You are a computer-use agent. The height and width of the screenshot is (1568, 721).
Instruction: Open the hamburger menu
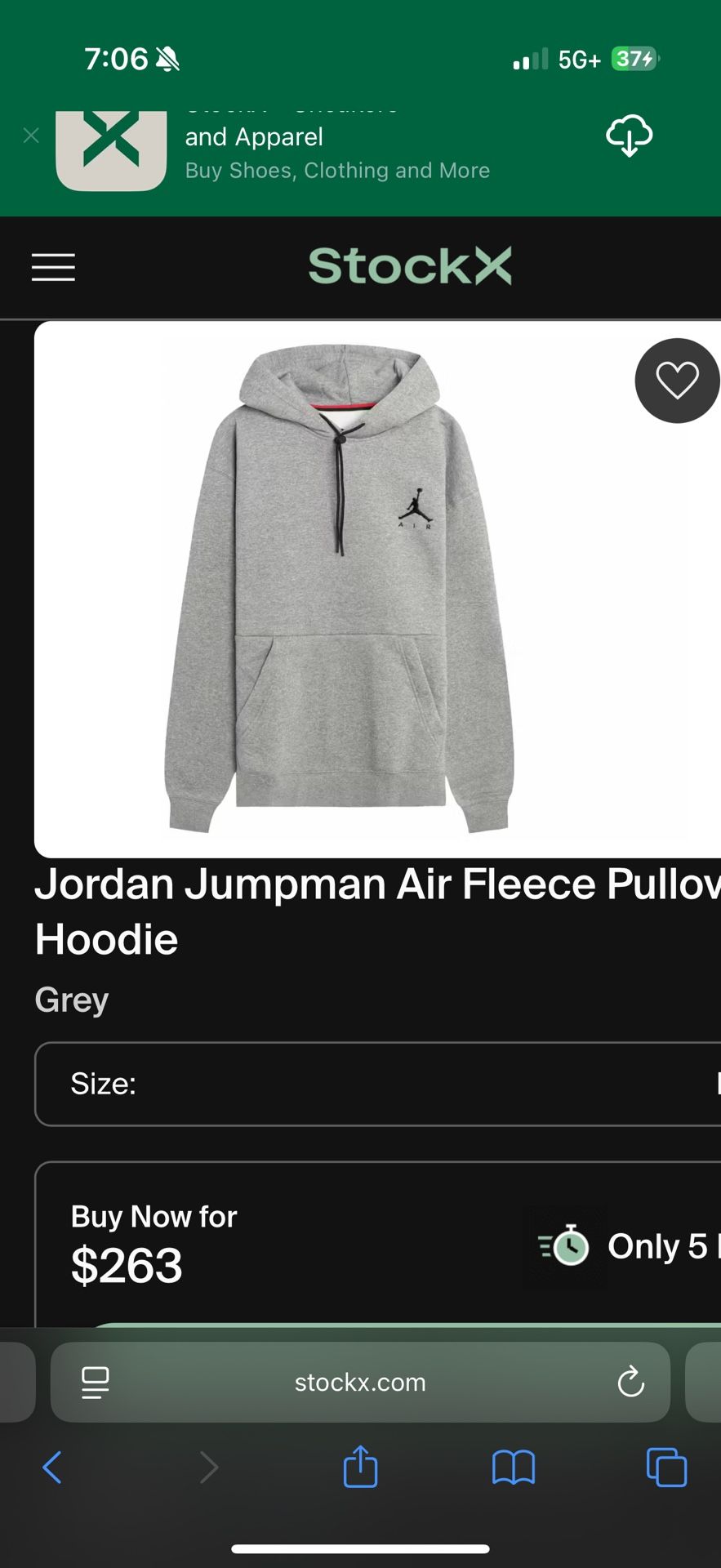pos(53,267)
